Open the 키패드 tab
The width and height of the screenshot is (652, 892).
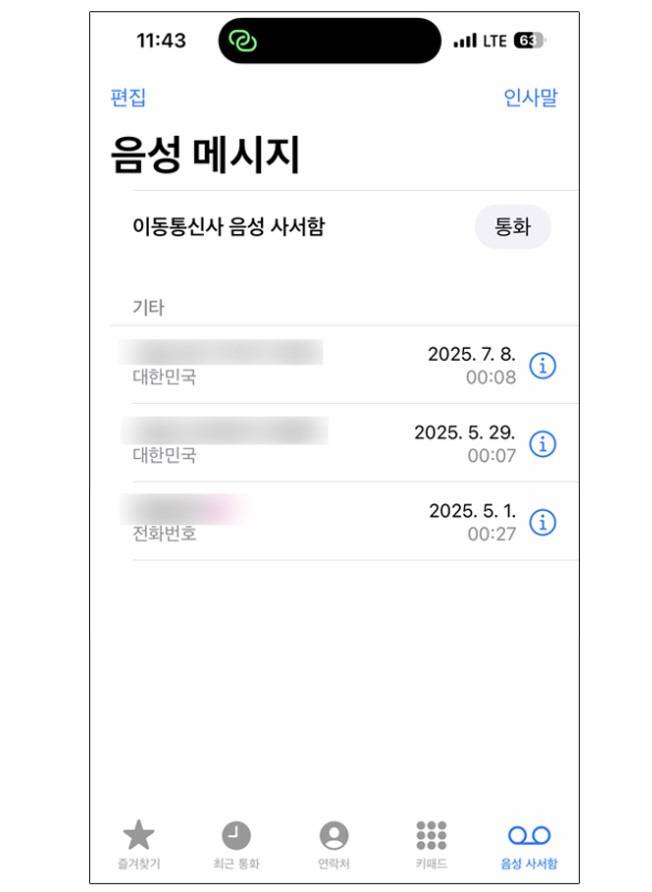click(431, 845)
